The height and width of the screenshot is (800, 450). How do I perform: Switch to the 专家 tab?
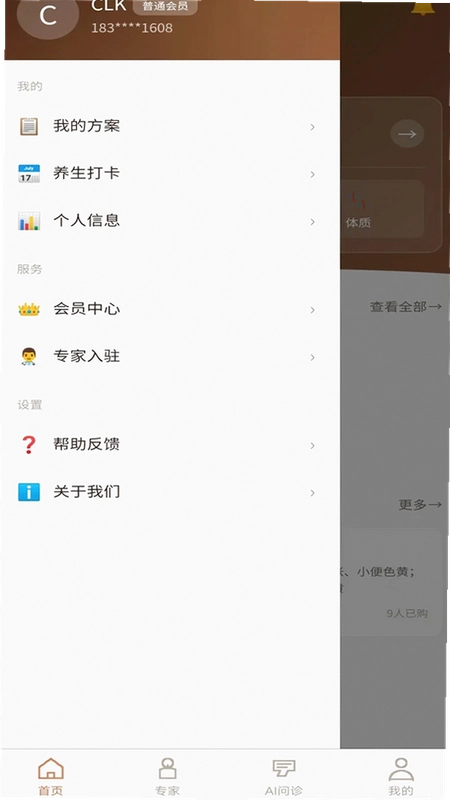coord(167,776)
